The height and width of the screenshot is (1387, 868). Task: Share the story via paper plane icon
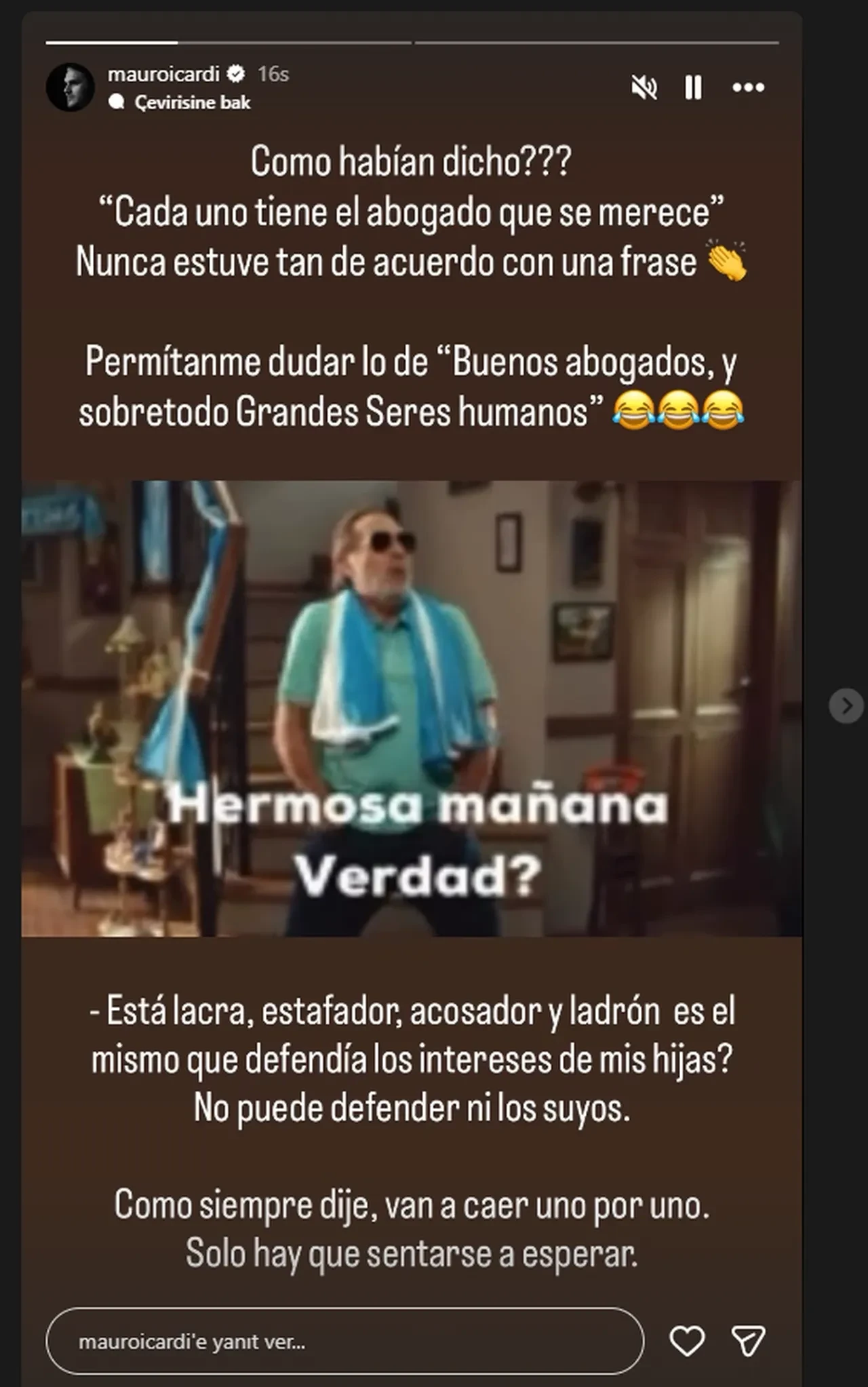(x=748, y=1341)
